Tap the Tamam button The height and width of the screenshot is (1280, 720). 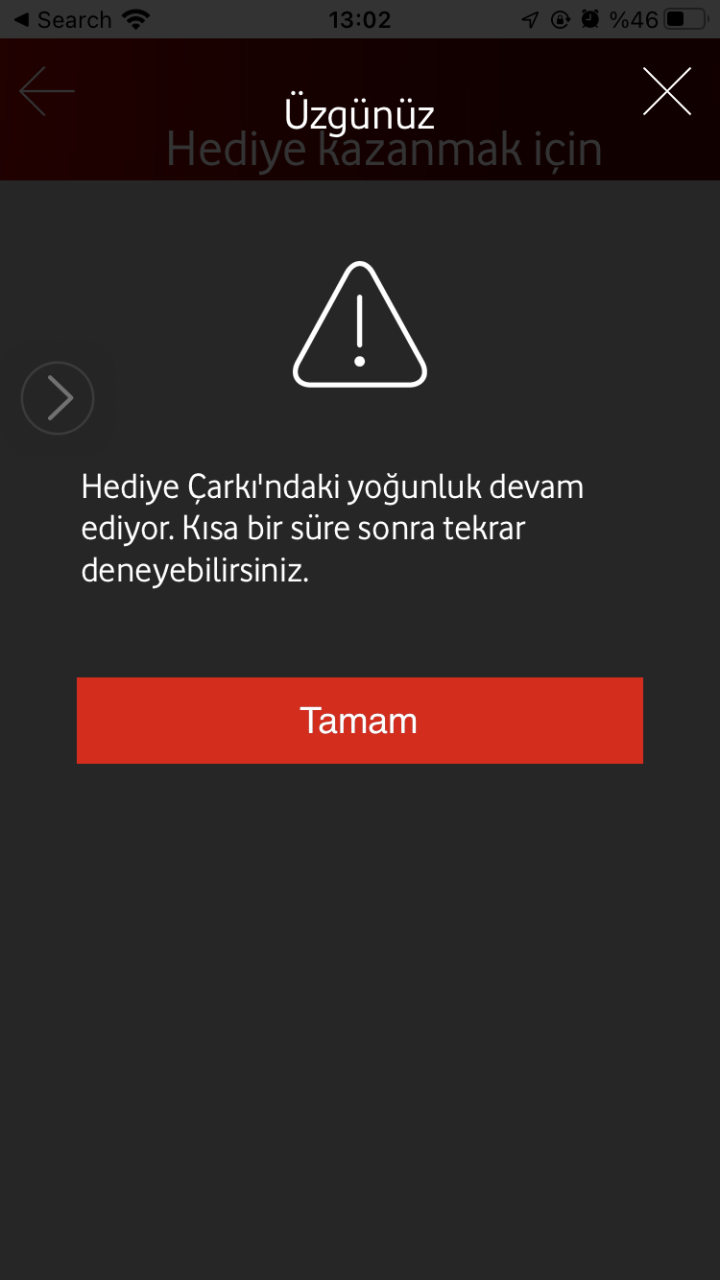[x=360, y=720]
